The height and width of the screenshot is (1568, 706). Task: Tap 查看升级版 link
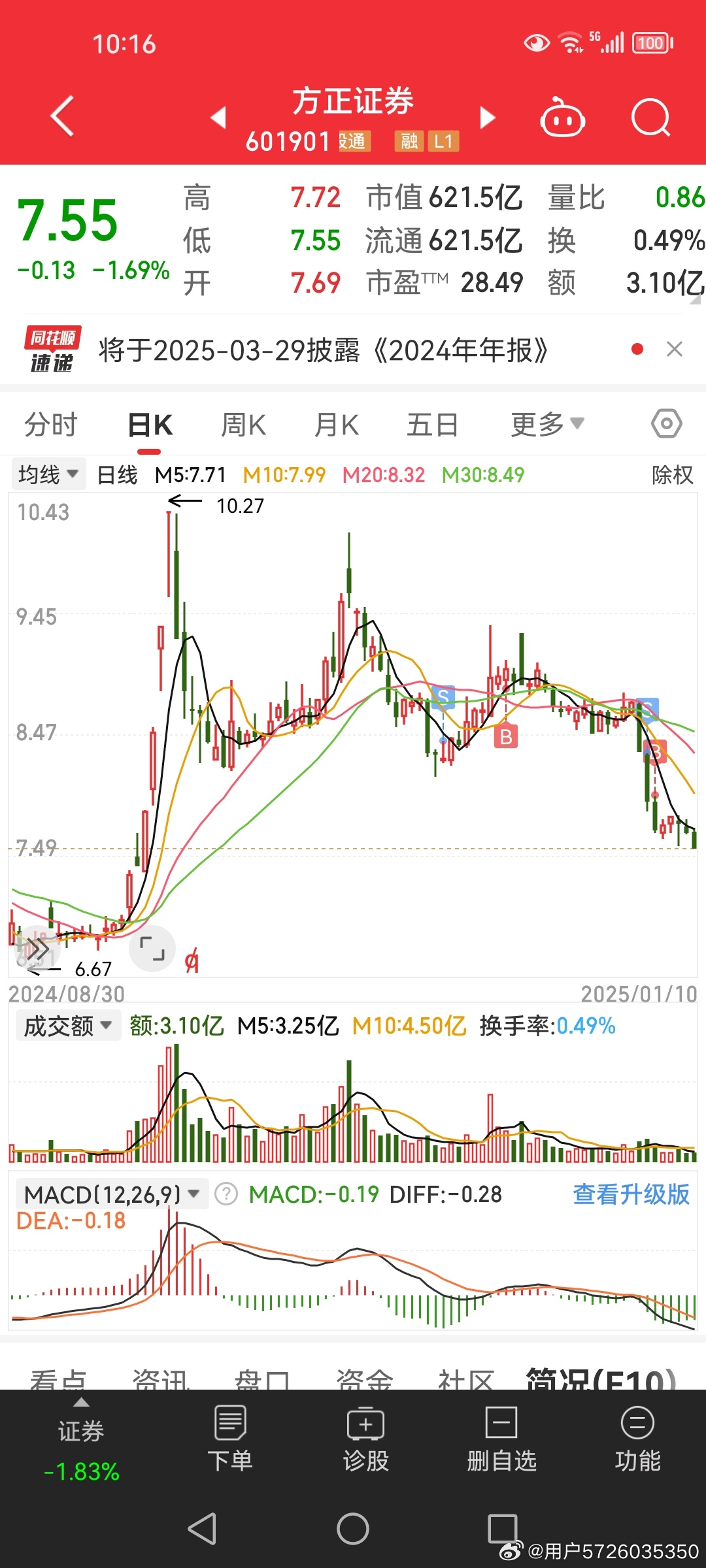(x=631, y=1194)
